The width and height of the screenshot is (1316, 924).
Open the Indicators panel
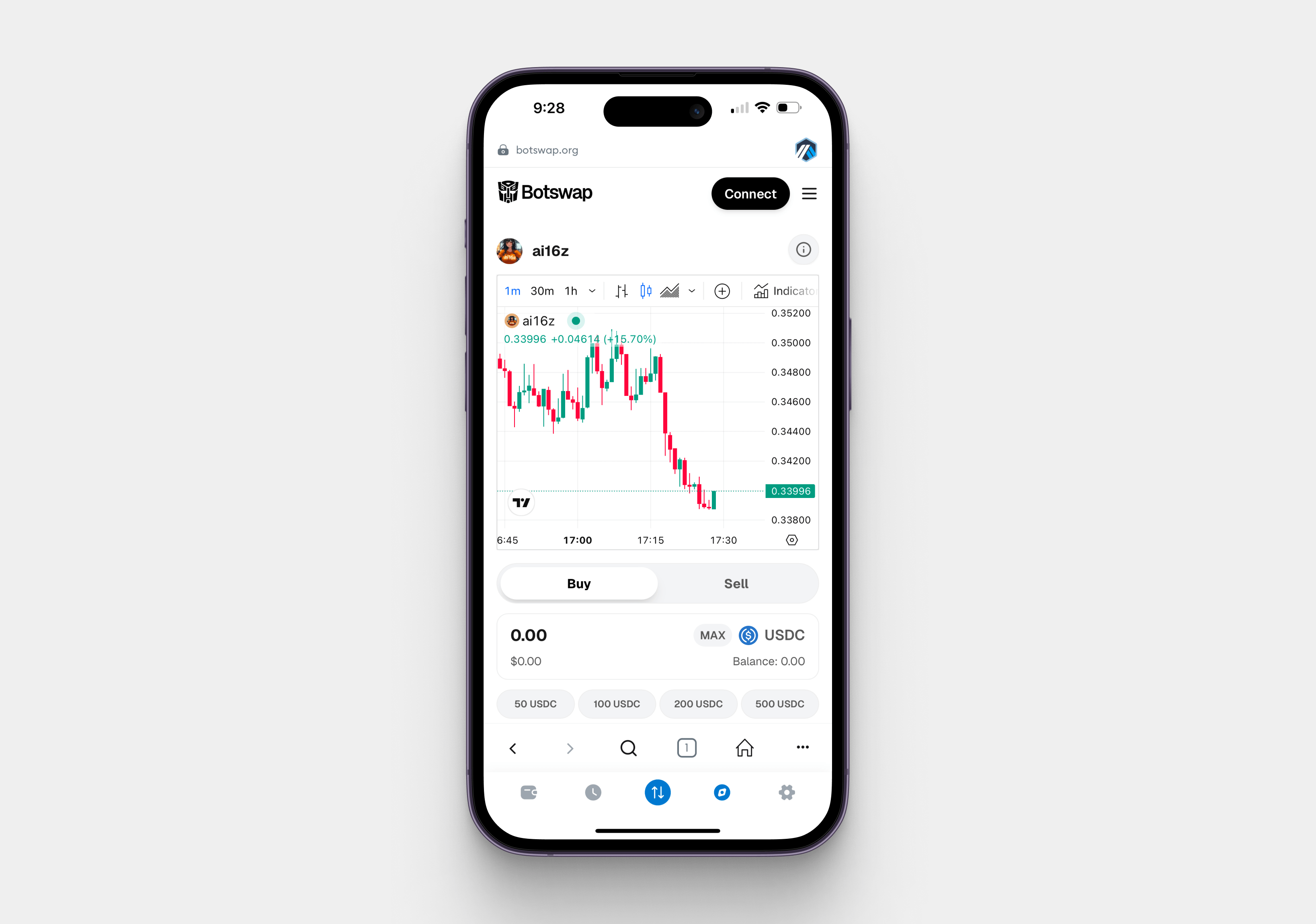click(784, 291)
